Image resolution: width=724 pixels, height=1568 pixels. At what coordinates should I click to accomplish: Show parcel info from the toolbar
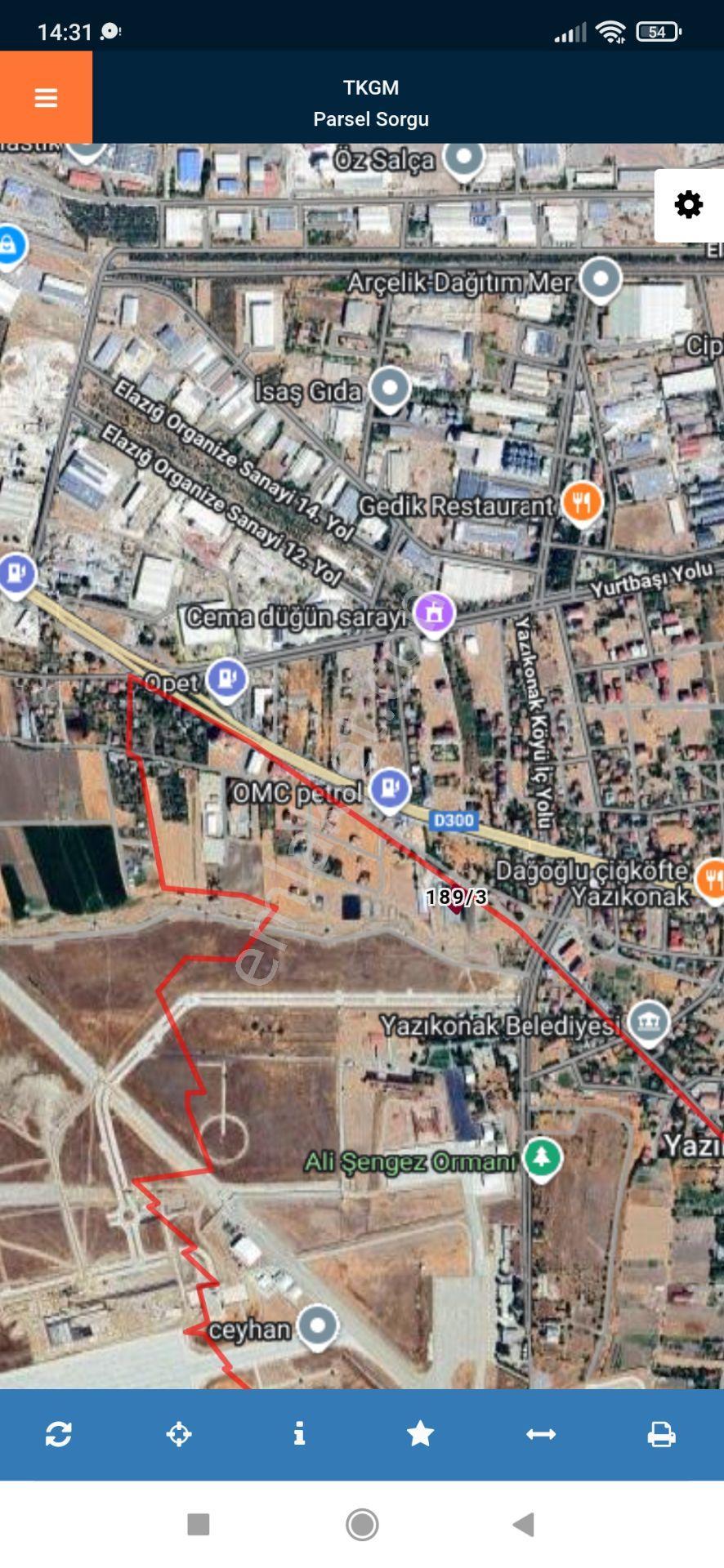tap(300, 1433)
